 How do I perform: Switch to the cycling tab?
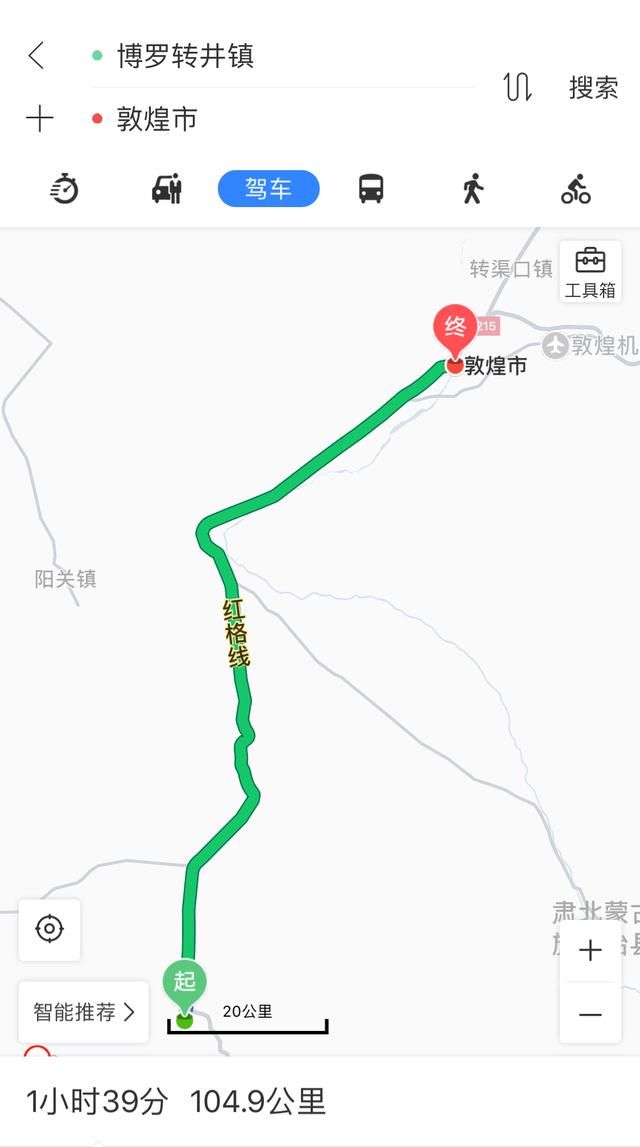(576, 189)
